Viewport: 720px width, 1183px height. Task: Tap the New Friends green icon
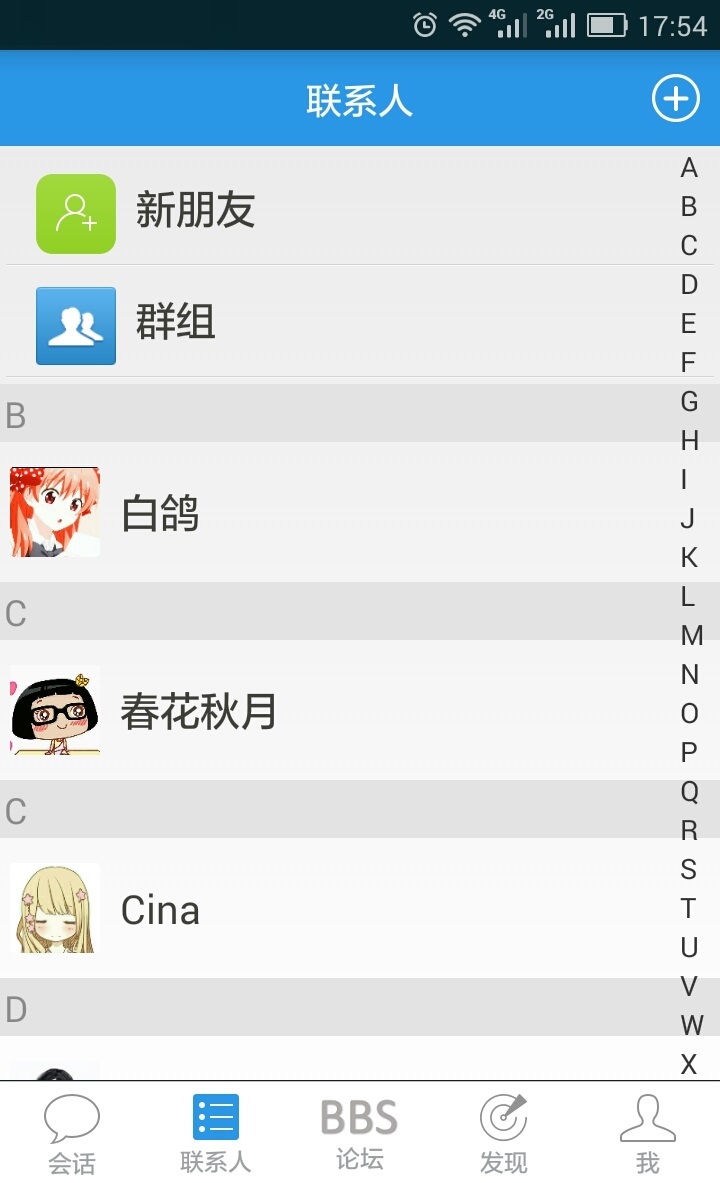click(x=75, y=211)
